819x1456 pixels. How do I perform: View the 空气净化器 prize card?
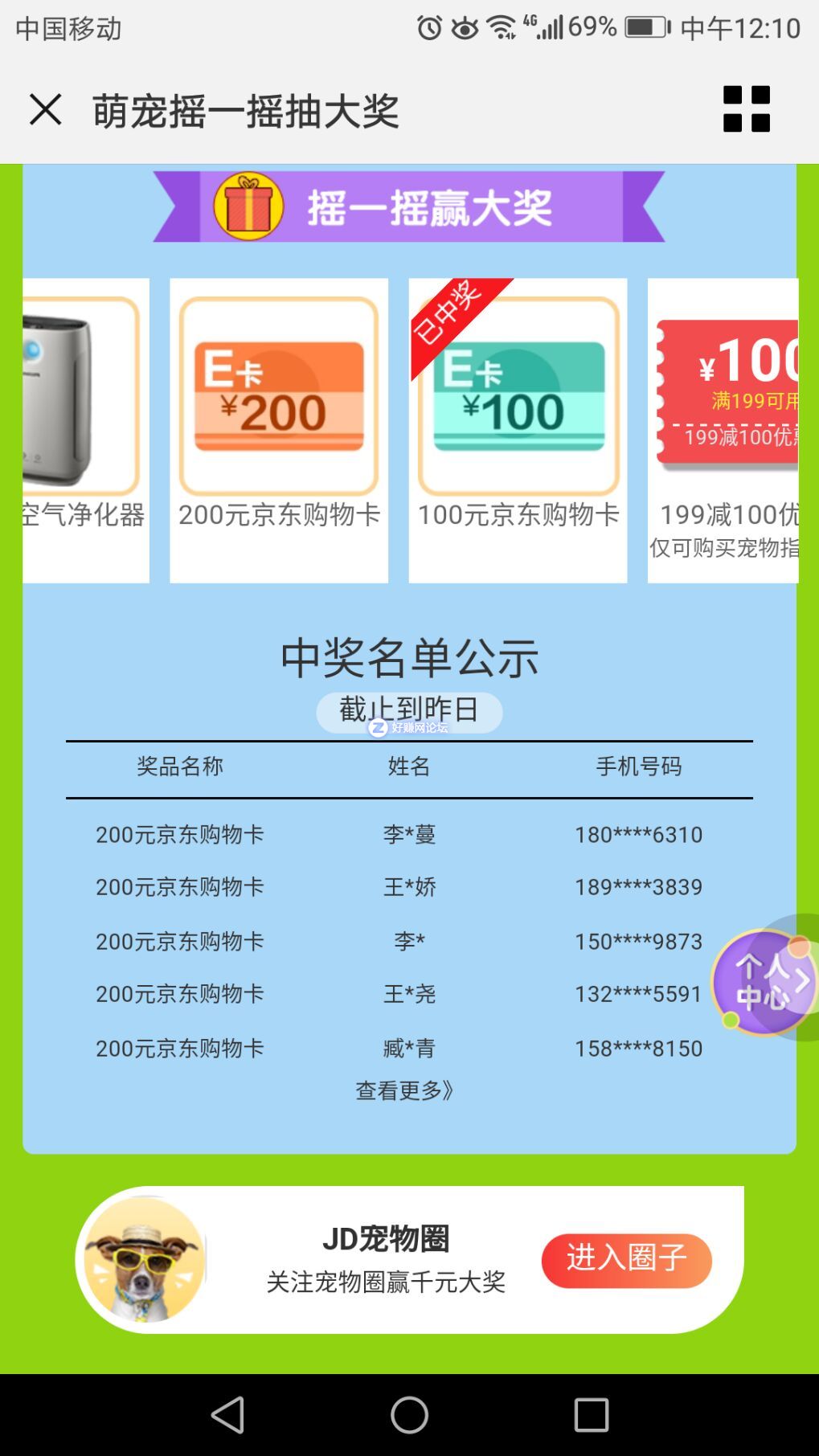point(85,429)
